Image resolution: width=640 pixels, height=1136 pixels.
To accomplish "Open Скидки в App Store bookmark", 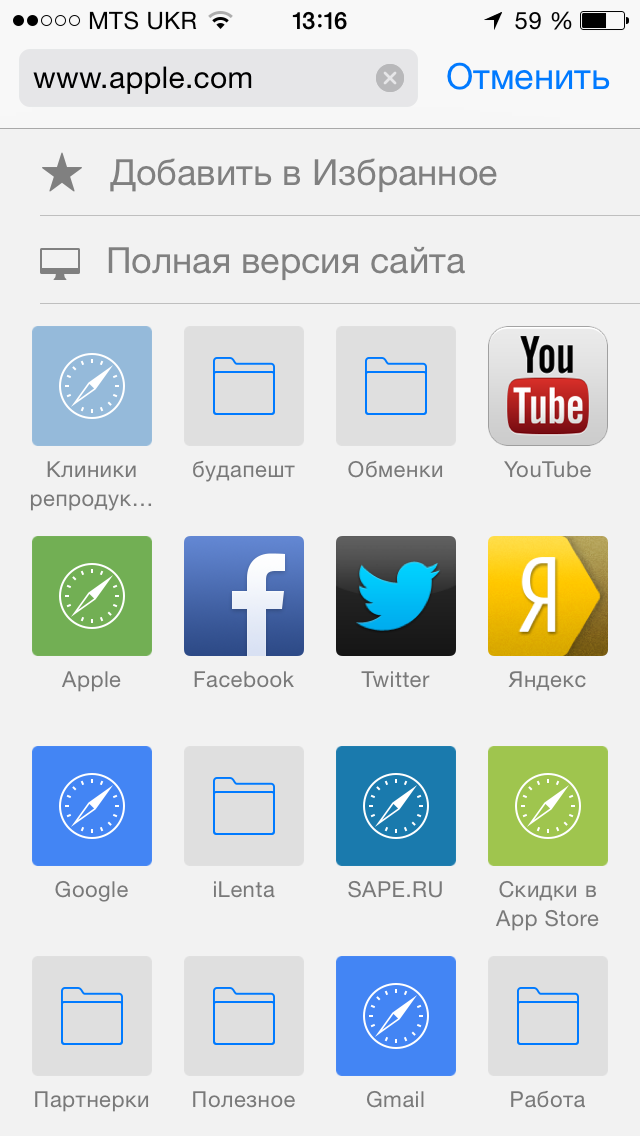I will pos(548,806).
